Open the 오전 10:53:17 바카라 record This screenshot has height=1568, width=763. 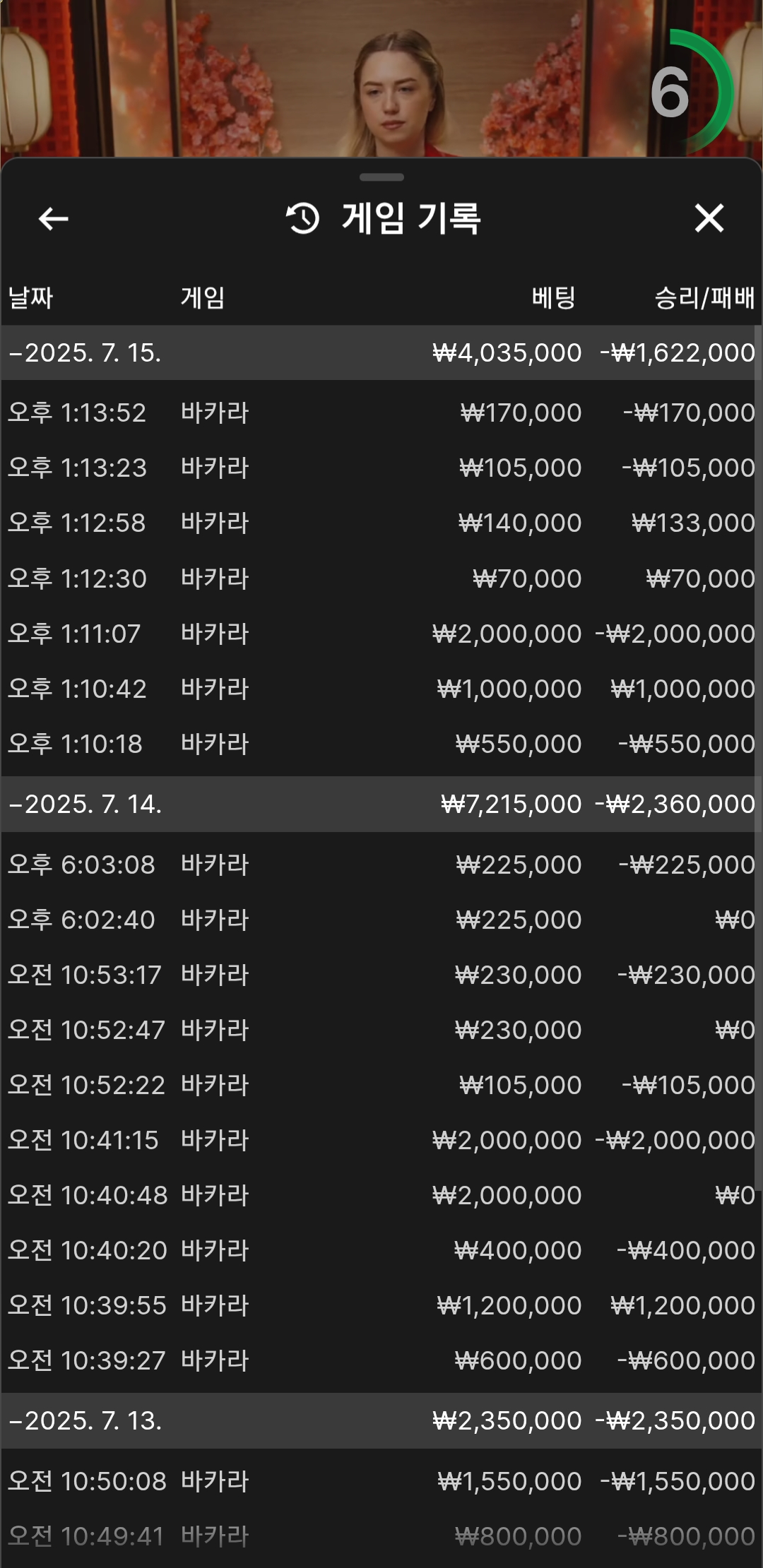point(381,975)
